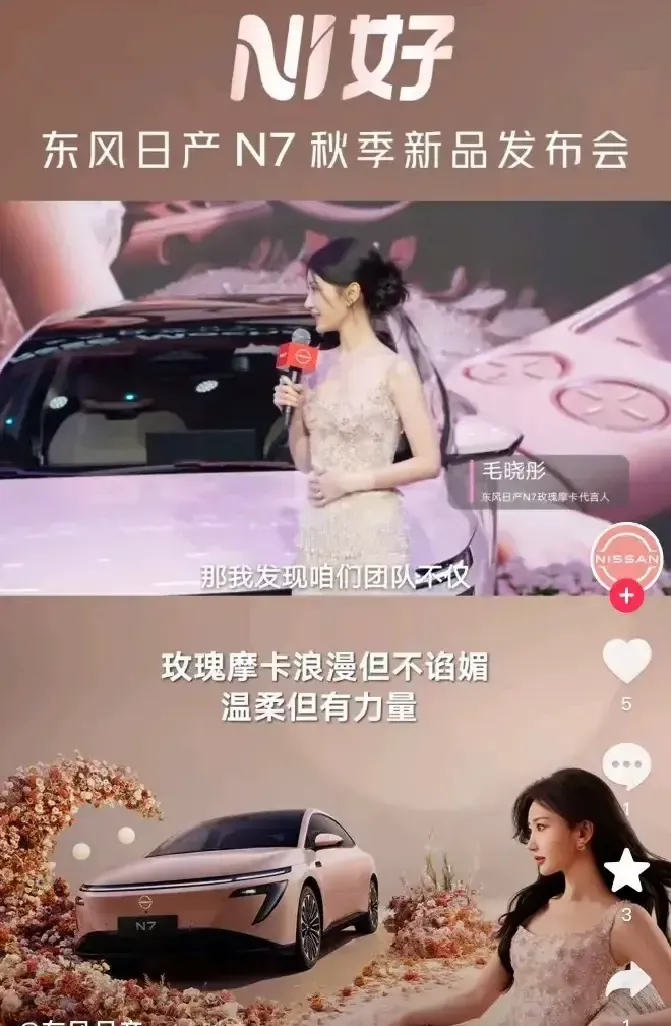671x1026 pixels.
Task: Share this video with the arrow icon
Action: (628, 982)
